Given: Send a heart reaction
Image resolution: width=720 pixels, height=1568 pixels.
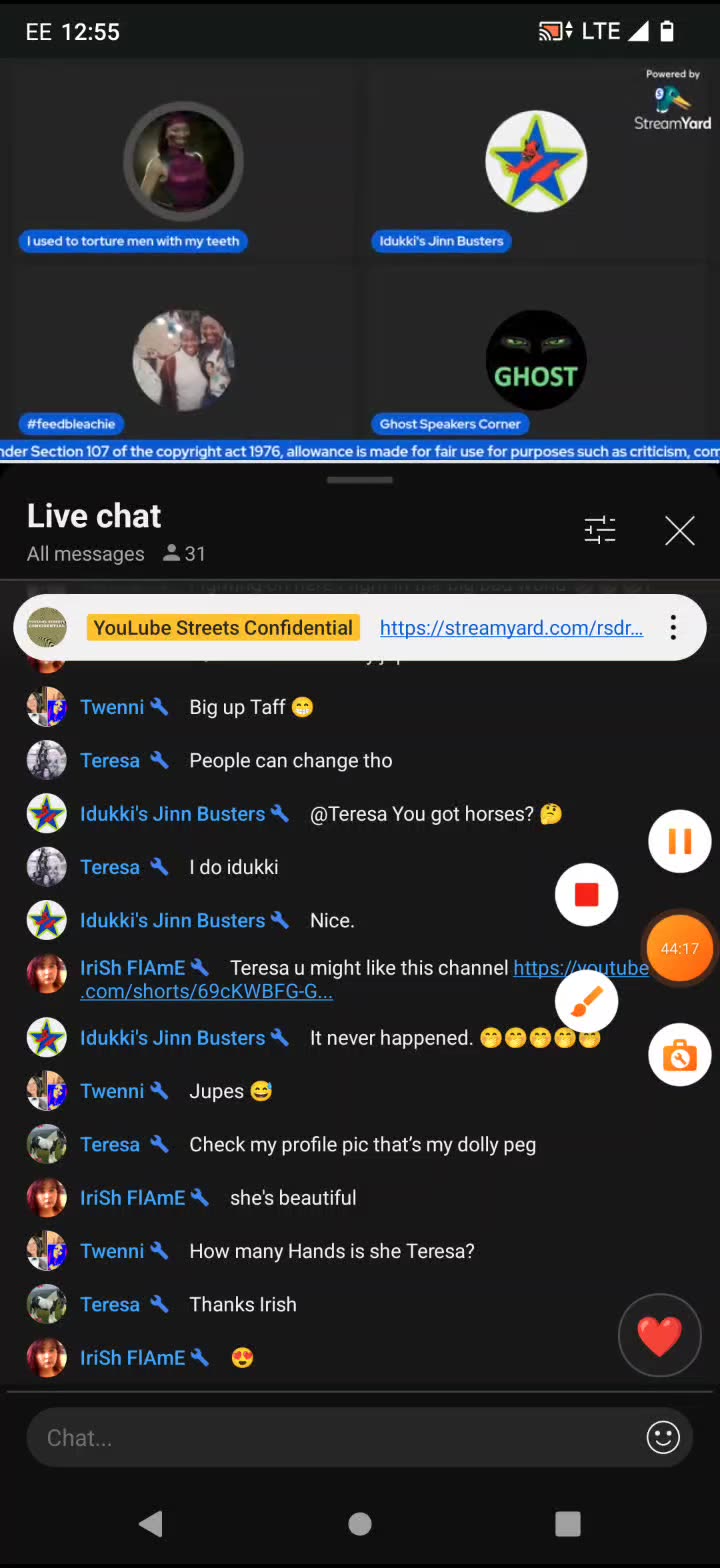Looking at the screenshot, I should [x=659, y=1336].
